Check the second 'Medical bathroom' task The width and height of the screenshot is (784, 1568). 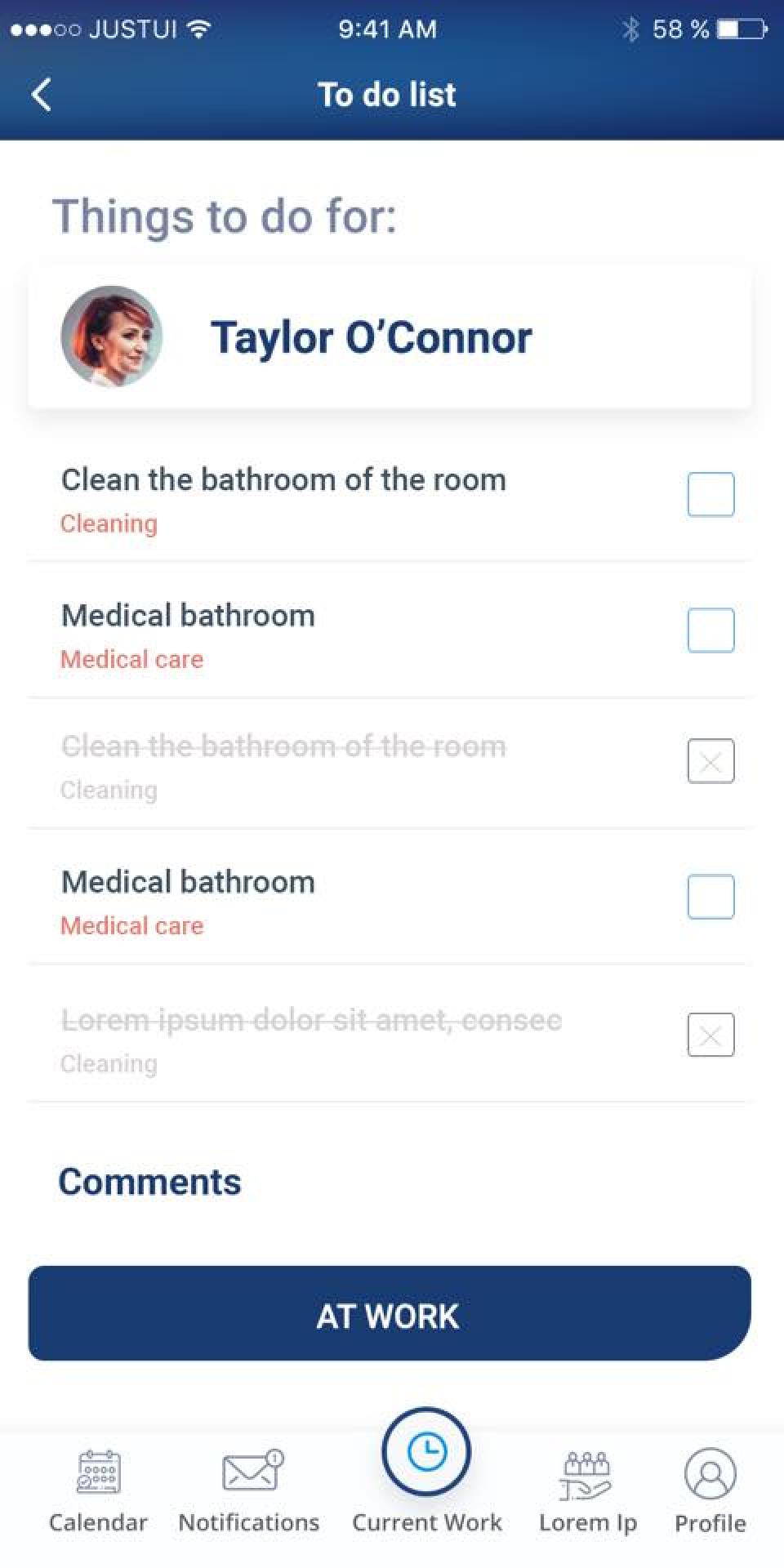tap(710, 896)
